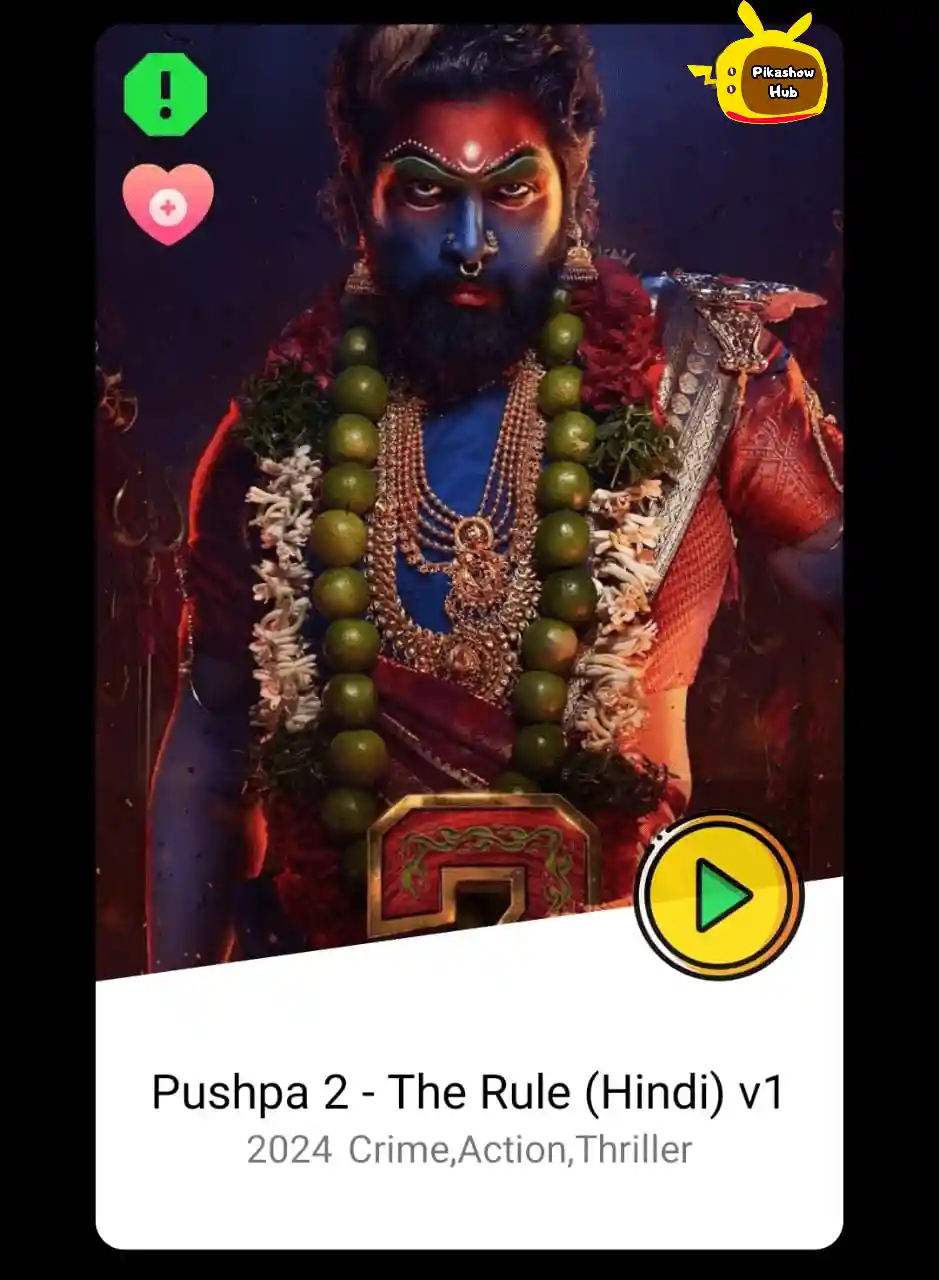Add movie to favorites with heart icon
Viewport: 939px width, 1280px height.
pyautogui.click(x=168, y=205)
